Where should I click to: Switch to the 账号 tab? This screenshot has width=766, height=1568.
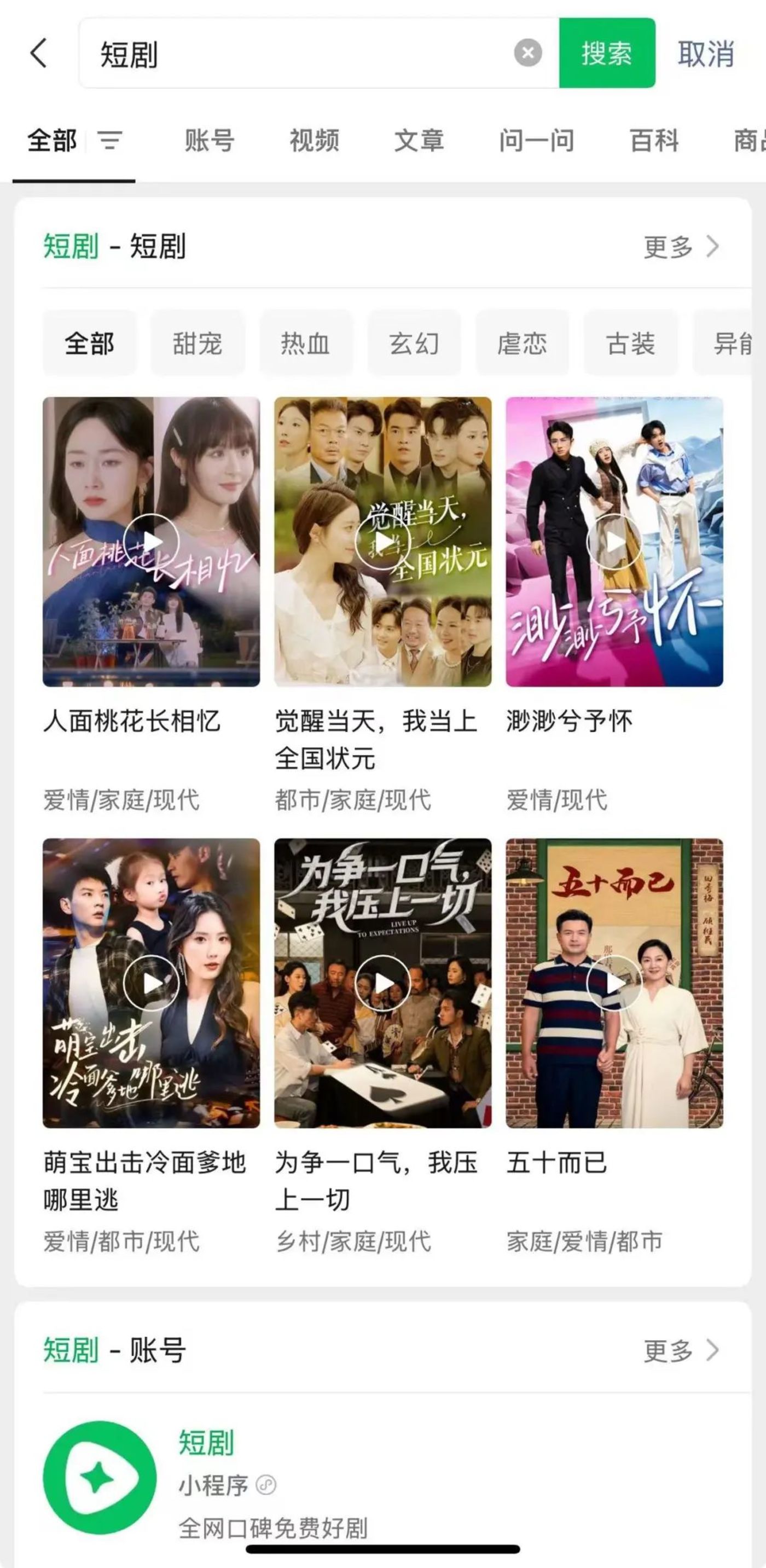(x=209, y=141)
